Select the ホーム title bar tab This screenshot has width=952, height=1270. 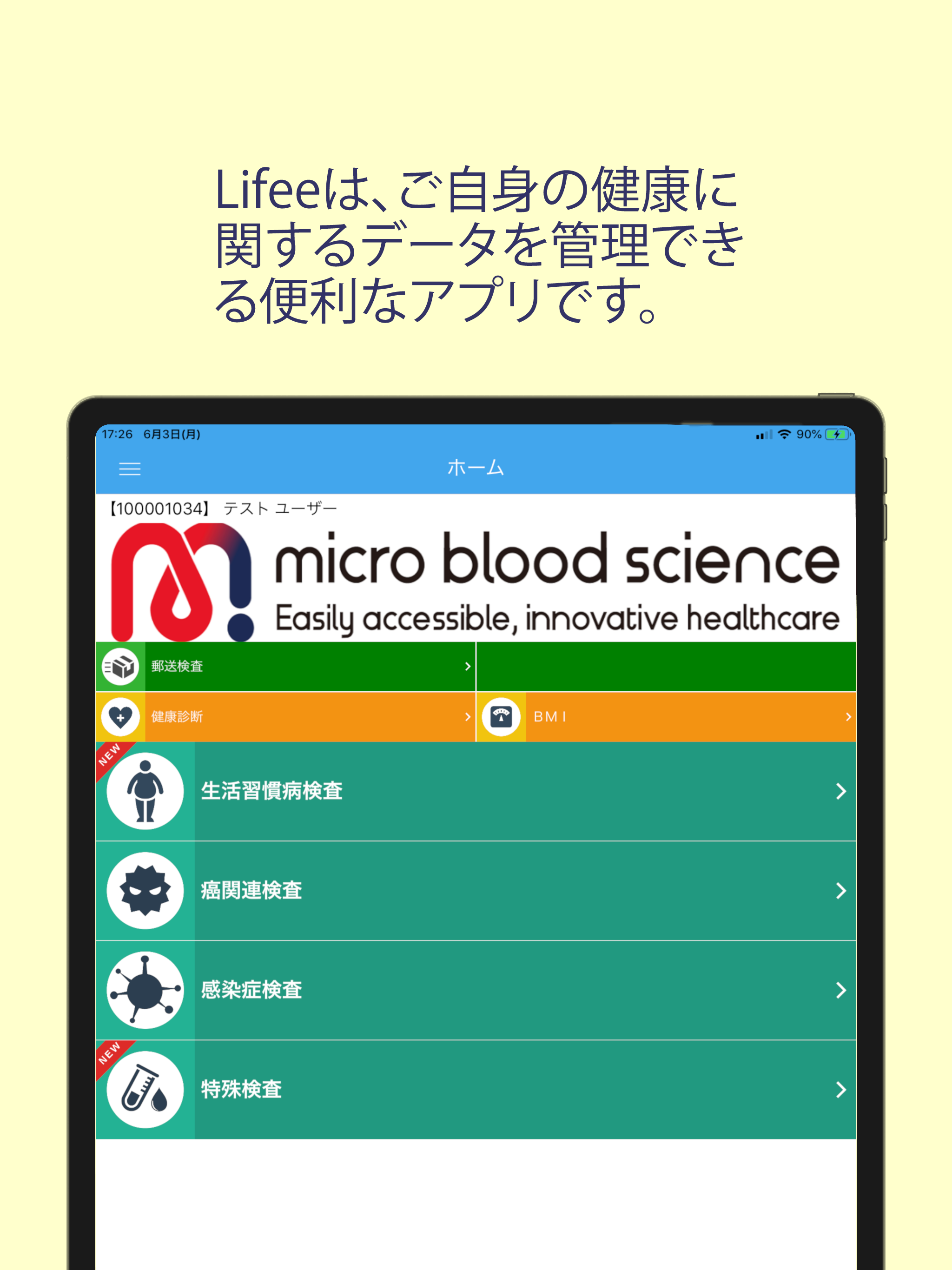click(476, 470)
